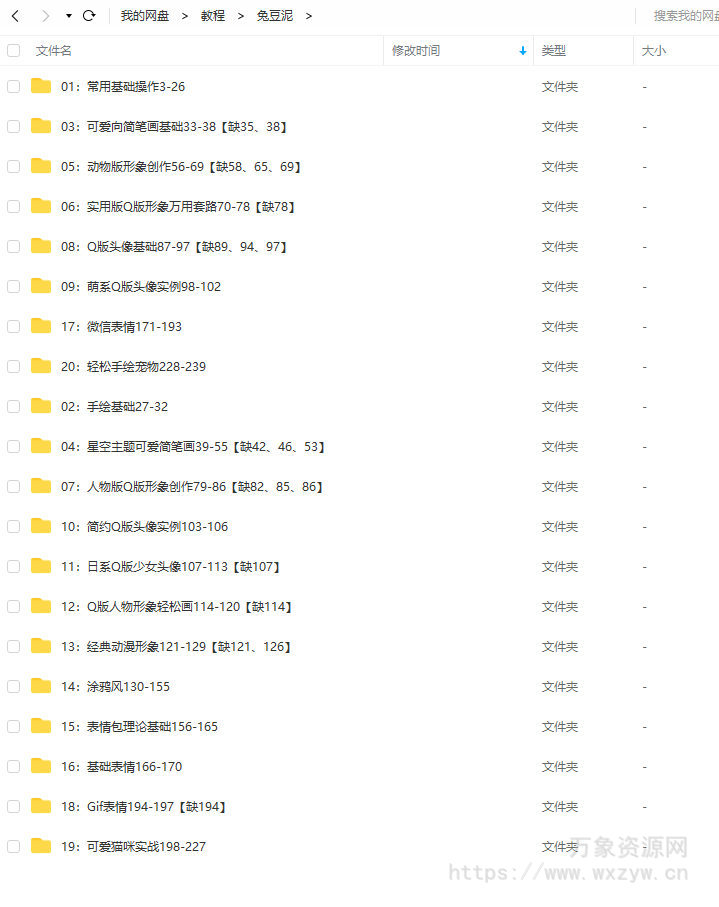Jump to the 教程 breadcrumb folder
Viewport: 719px width, 907px height.
pos(212,16)
